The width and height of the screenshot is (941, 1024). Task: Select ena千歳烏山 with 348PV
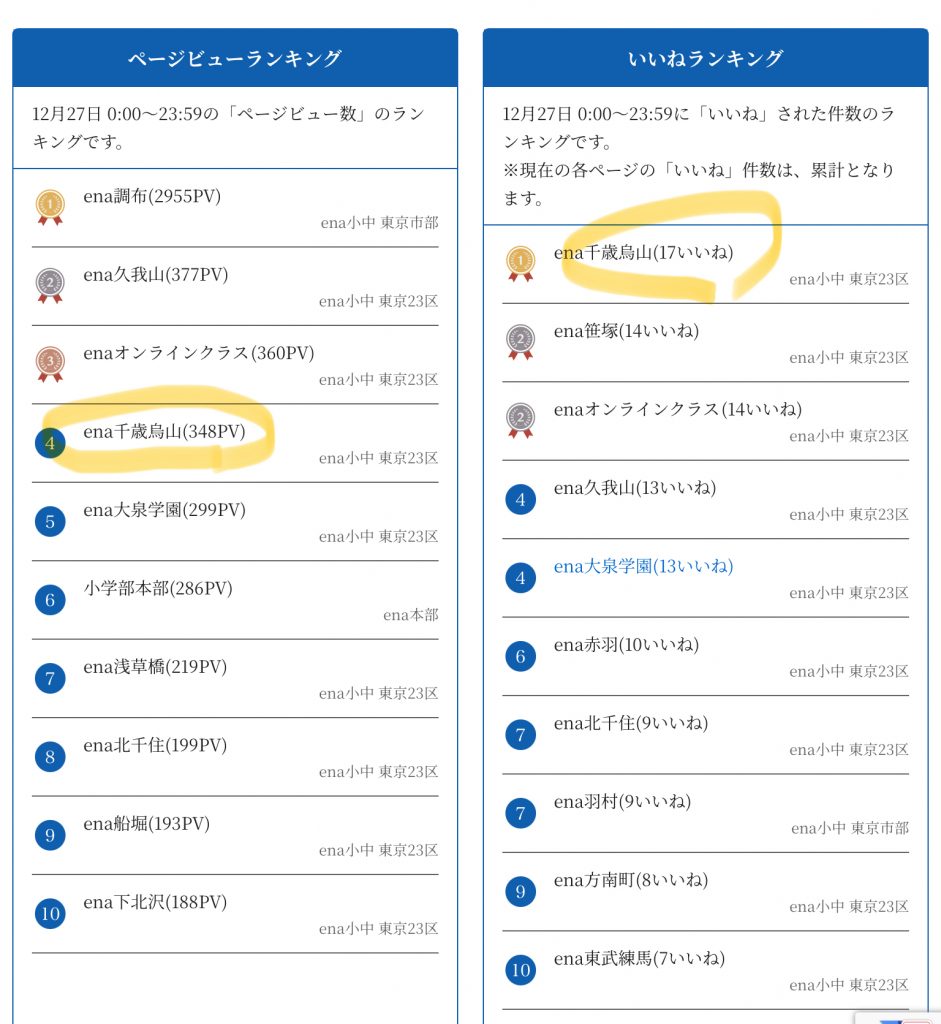(164, 432)
